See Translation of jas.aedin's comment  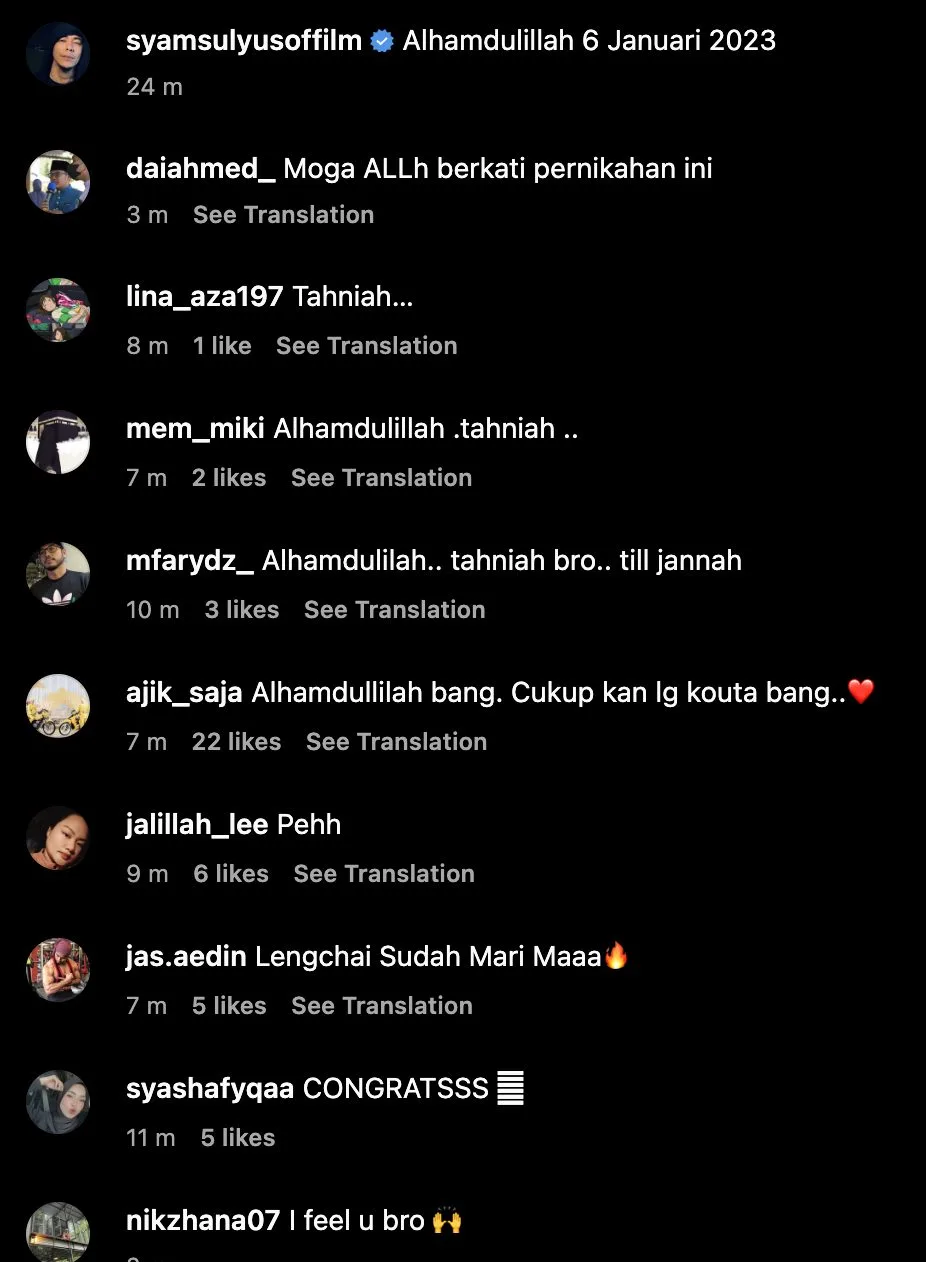tap(381, 1006)
